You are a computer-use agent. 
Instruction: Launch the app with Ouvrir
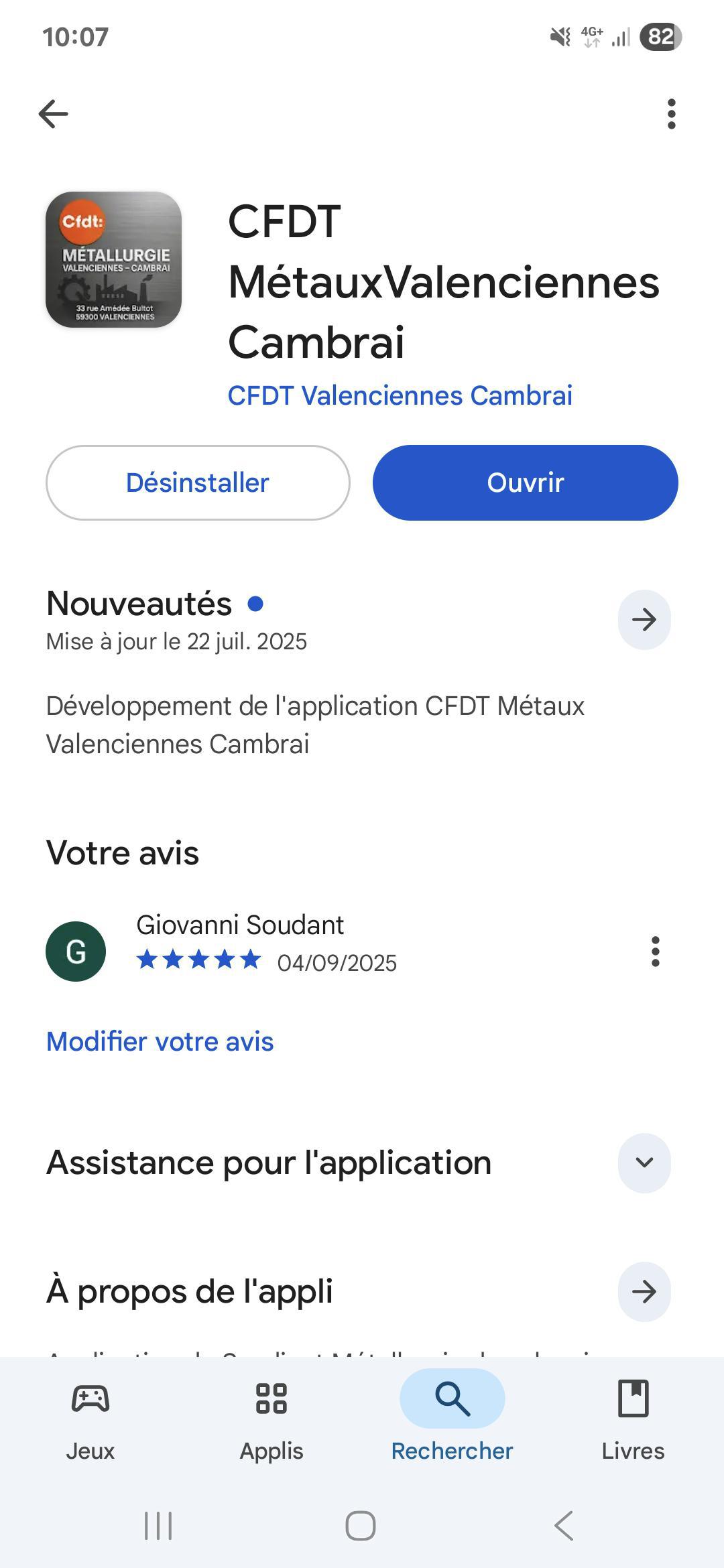click(x=525, y=482)
